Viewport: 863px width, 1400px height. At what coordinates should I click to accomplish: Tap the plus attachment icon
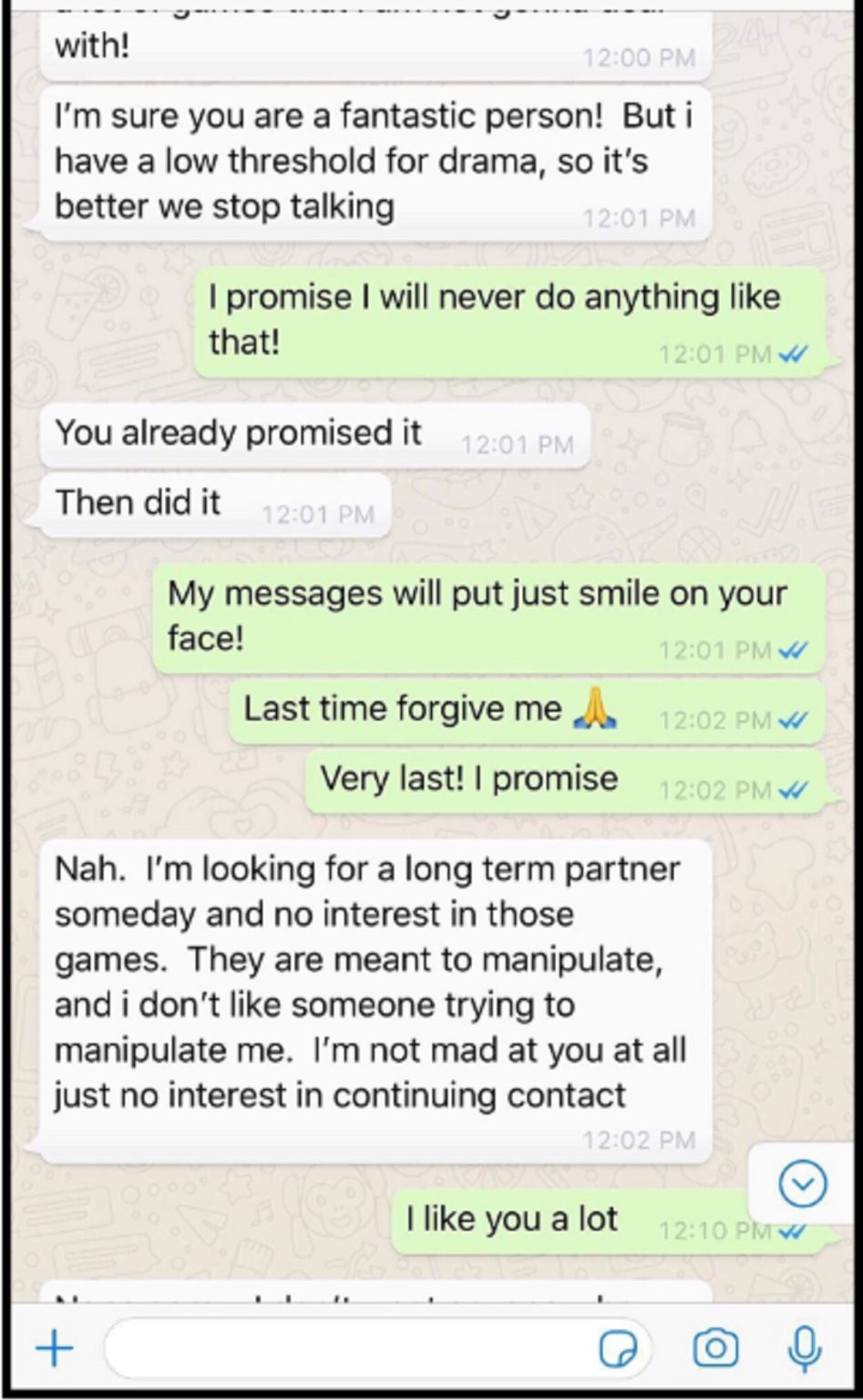click(55, 1347)
